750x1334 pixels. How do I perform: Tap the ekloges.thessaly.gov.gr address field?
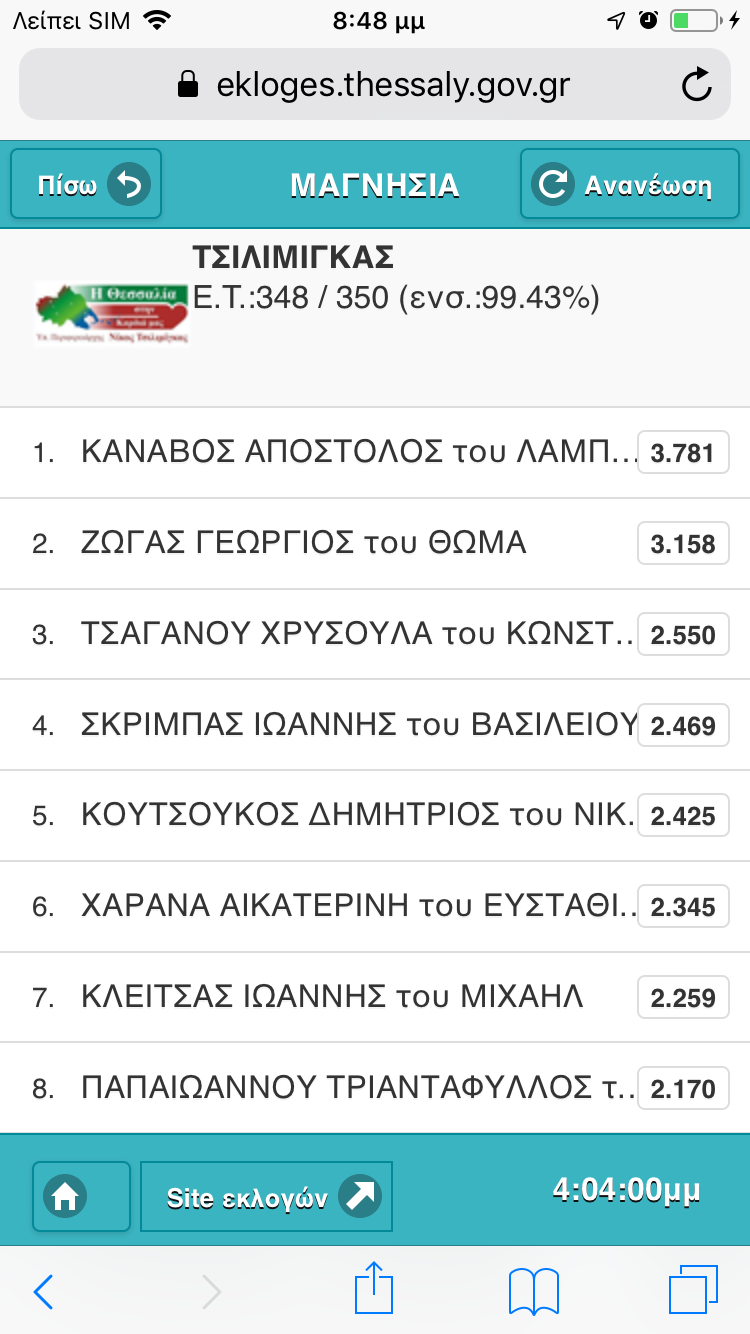tap(375, 85)
